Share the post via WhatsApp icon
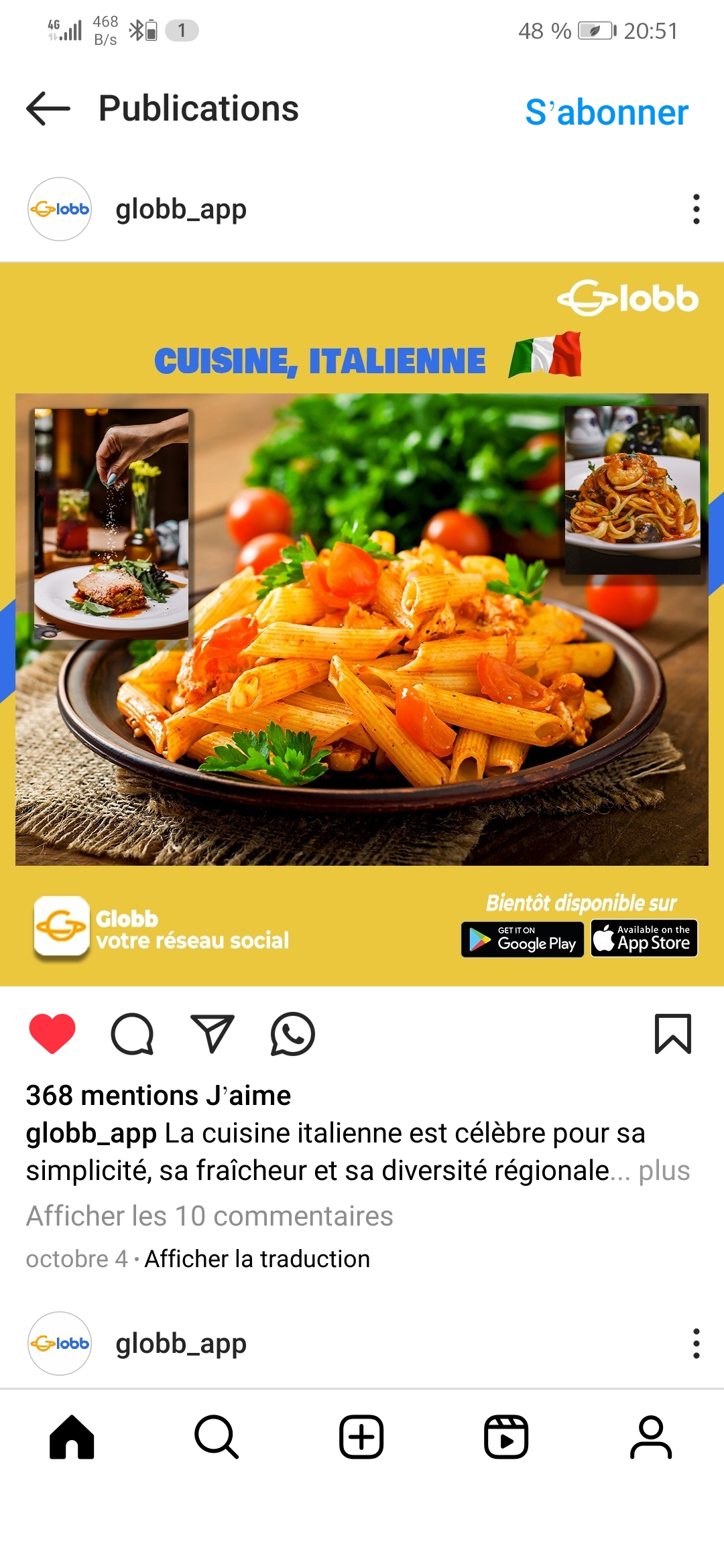Screen dimensions: 724x1568 292,1034
